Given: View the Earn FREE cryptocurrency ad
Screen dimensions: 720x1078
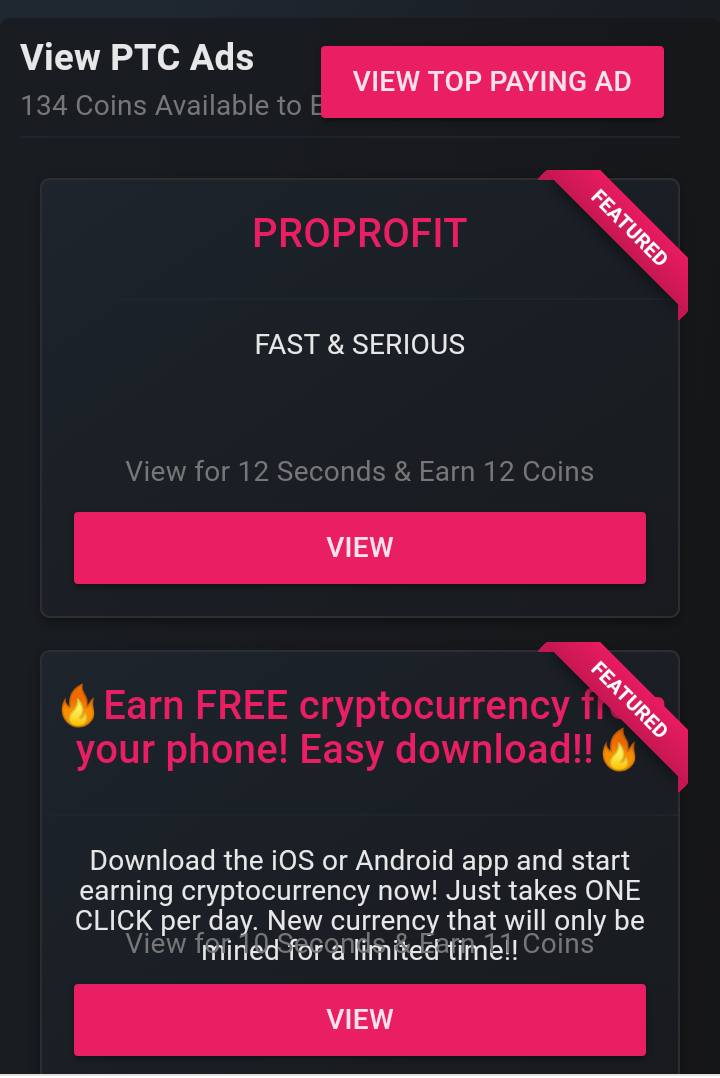Looking at the screenshot, I should (x=360, y=1019).
